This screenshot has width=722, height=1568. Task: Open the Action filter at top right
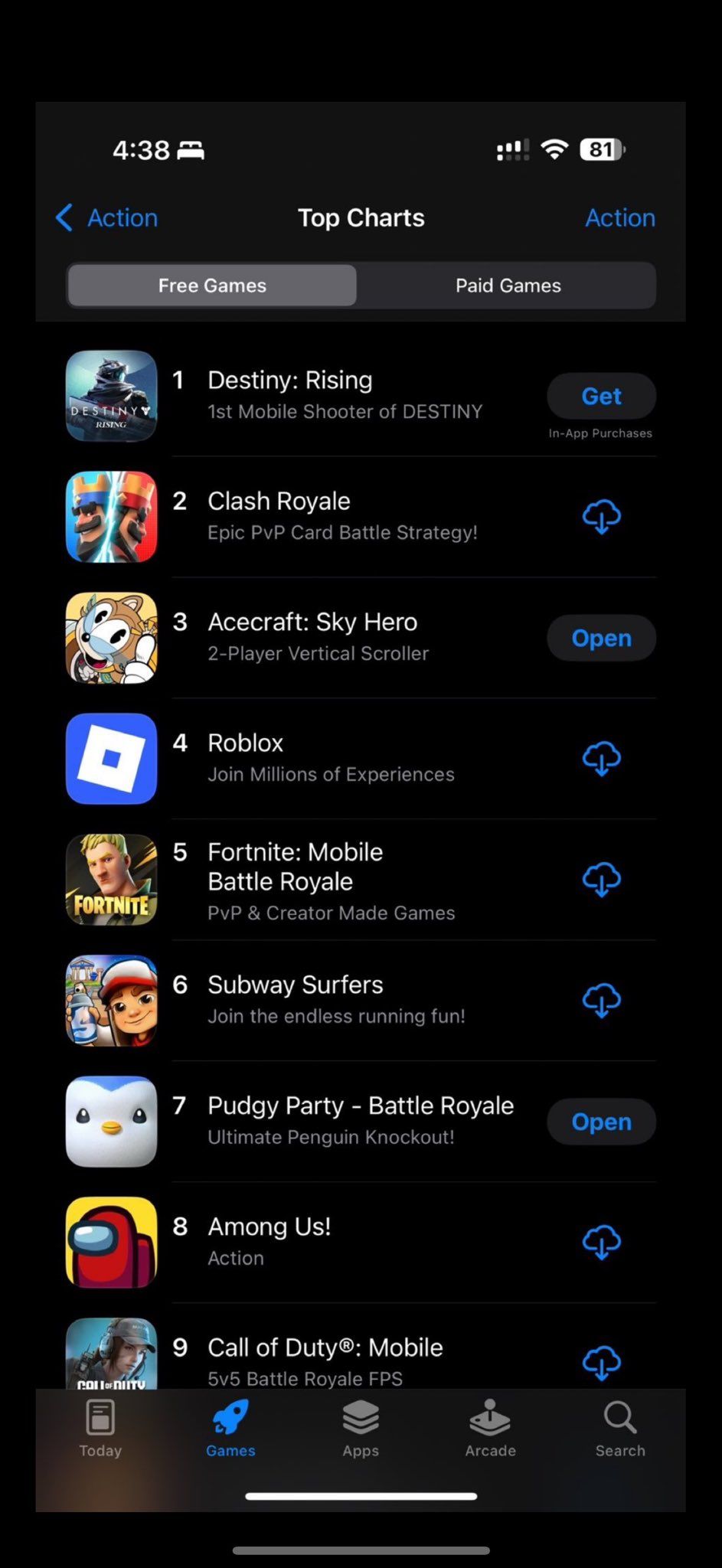point(619,218)
